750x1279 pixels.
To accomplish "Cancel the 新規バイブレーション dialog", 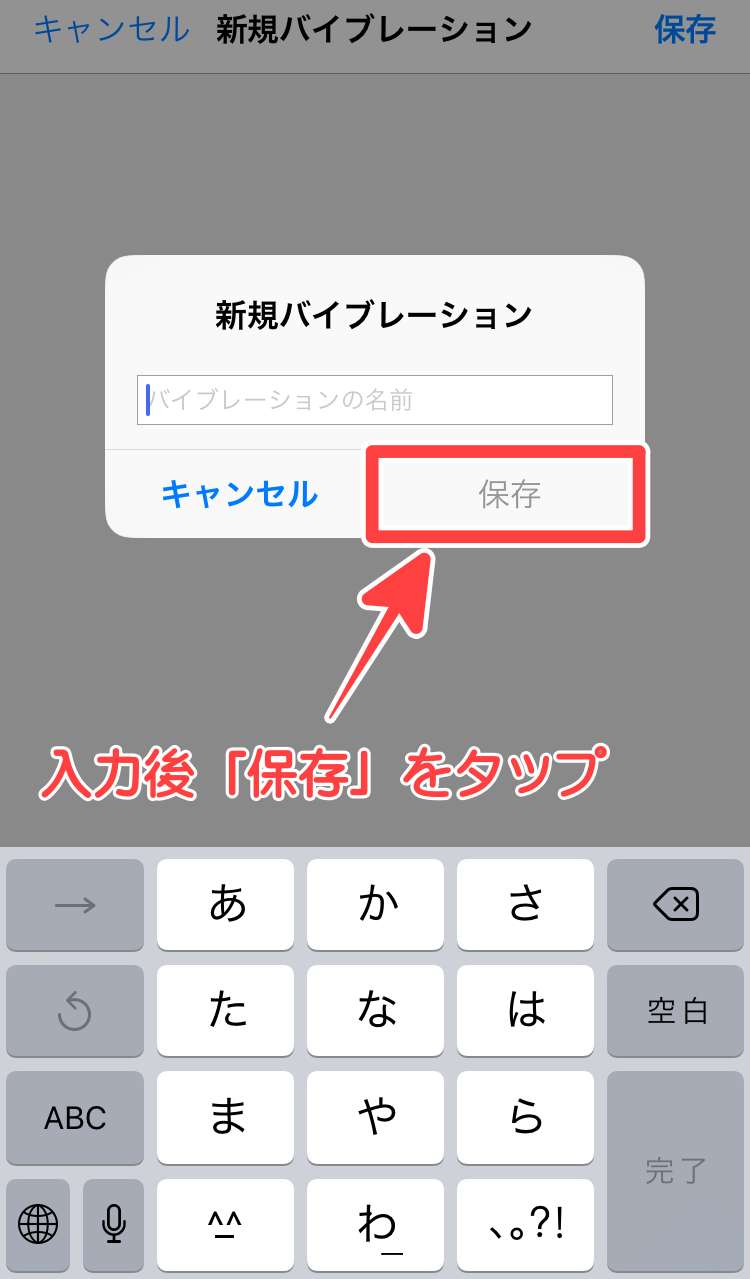I will point(239,494).
